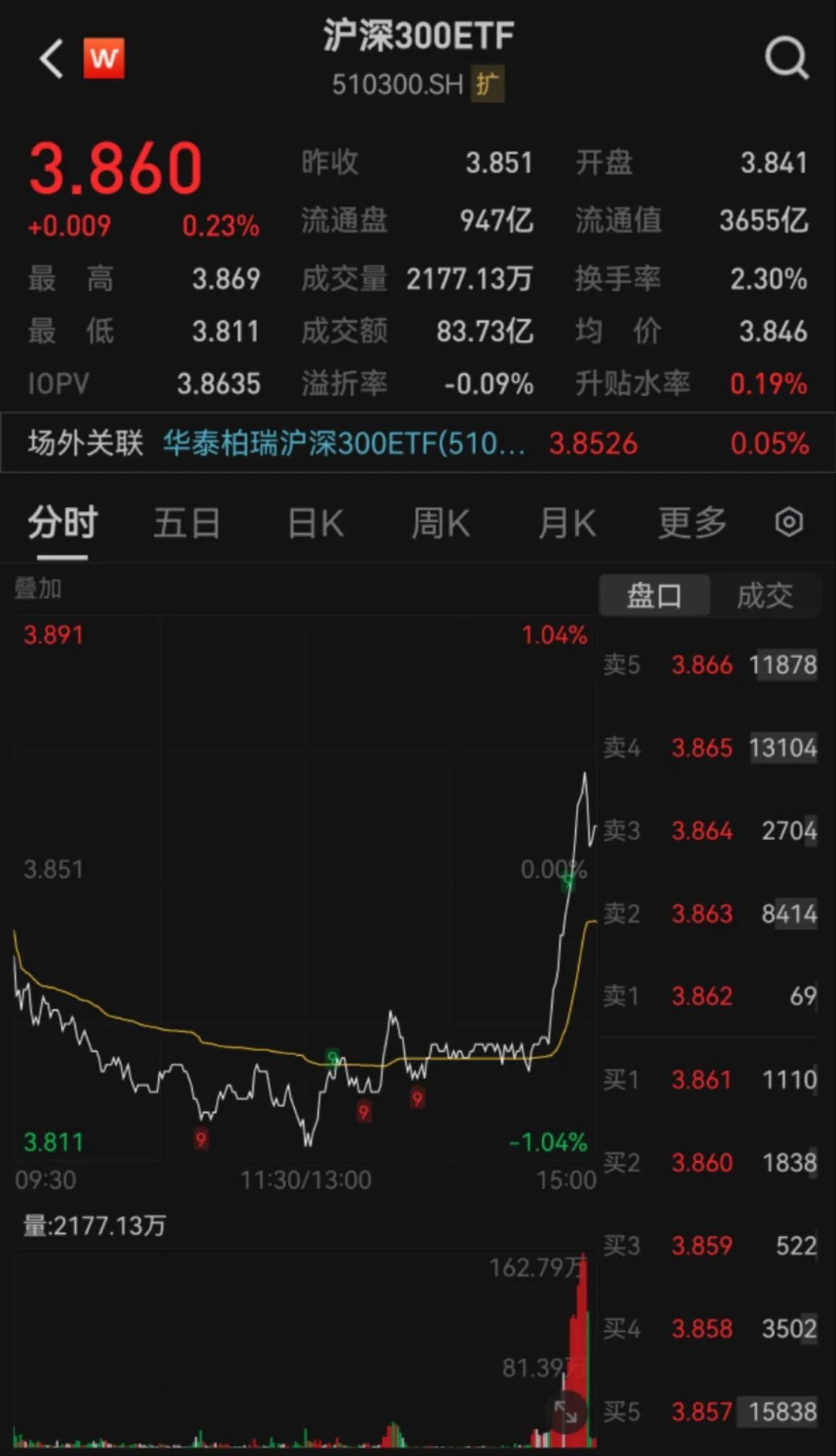Image resolution: width=836 pixels, height=1456 pixels.
Task: Click the 卖1 ask price 3.862
Action: tap(701, 997)
